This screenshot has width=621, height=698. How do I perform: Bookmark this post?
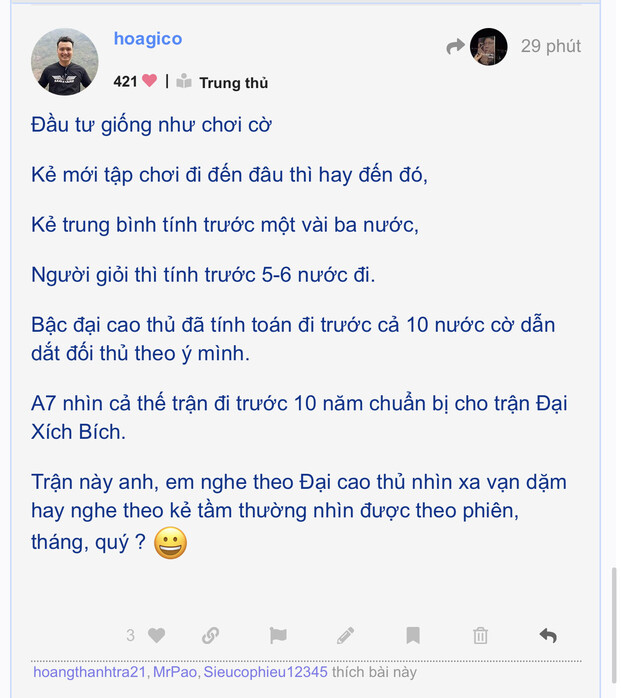tap(413, 635)
